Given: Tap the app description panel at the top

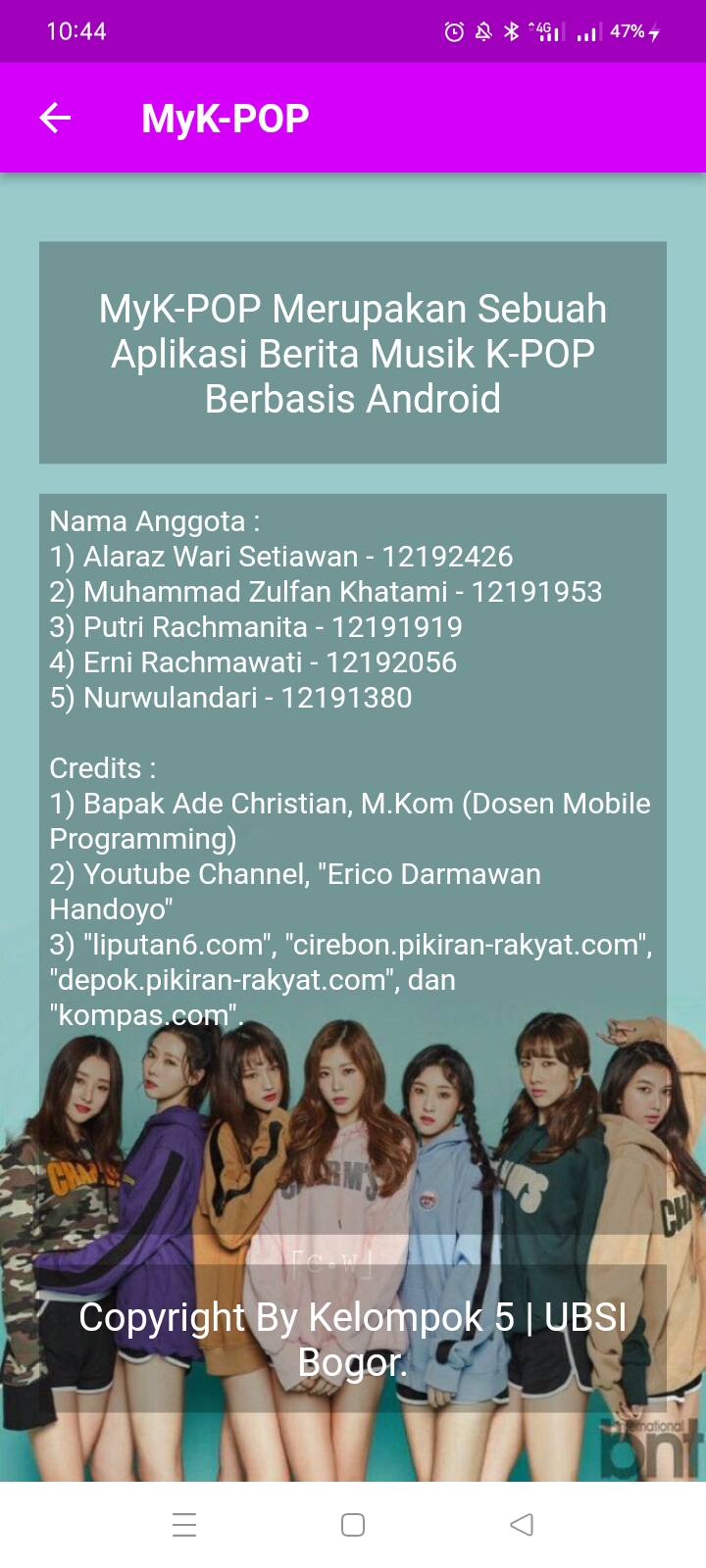Looking at the screenshot, I should [x=353, y=353].
